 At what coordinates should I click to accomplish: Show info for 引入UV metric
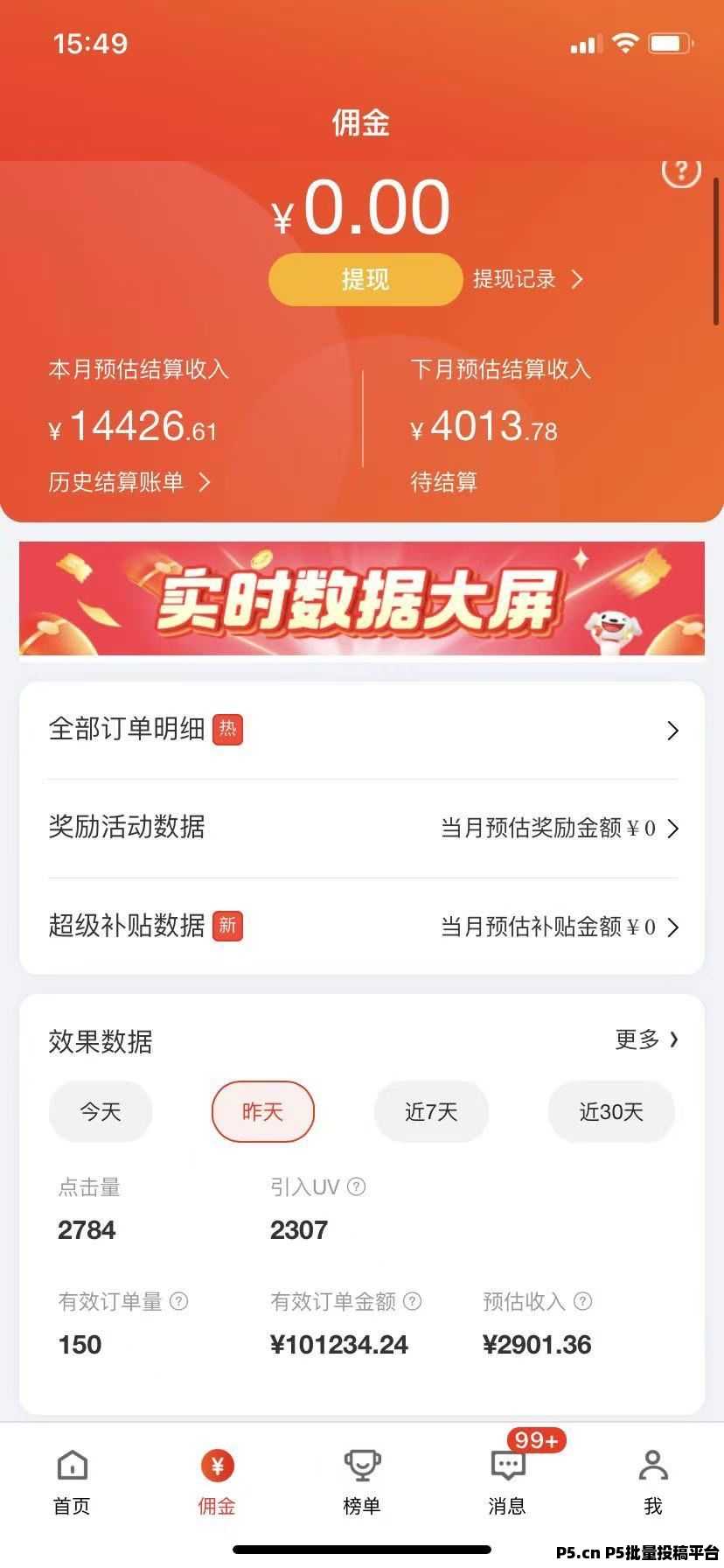pyautogui.click(x=357, y=1187)
